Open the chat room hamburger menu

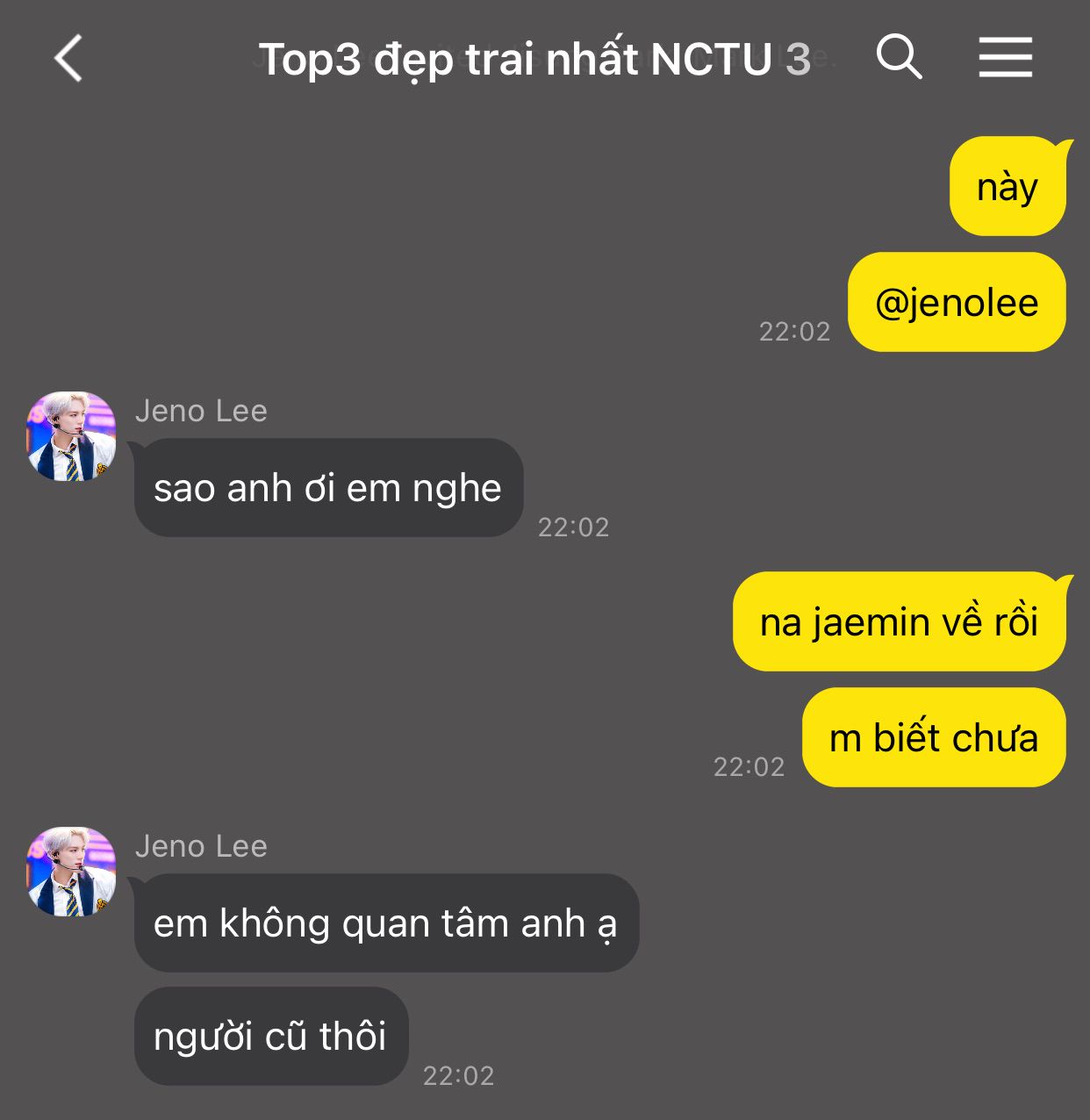tap(1005, 58)
